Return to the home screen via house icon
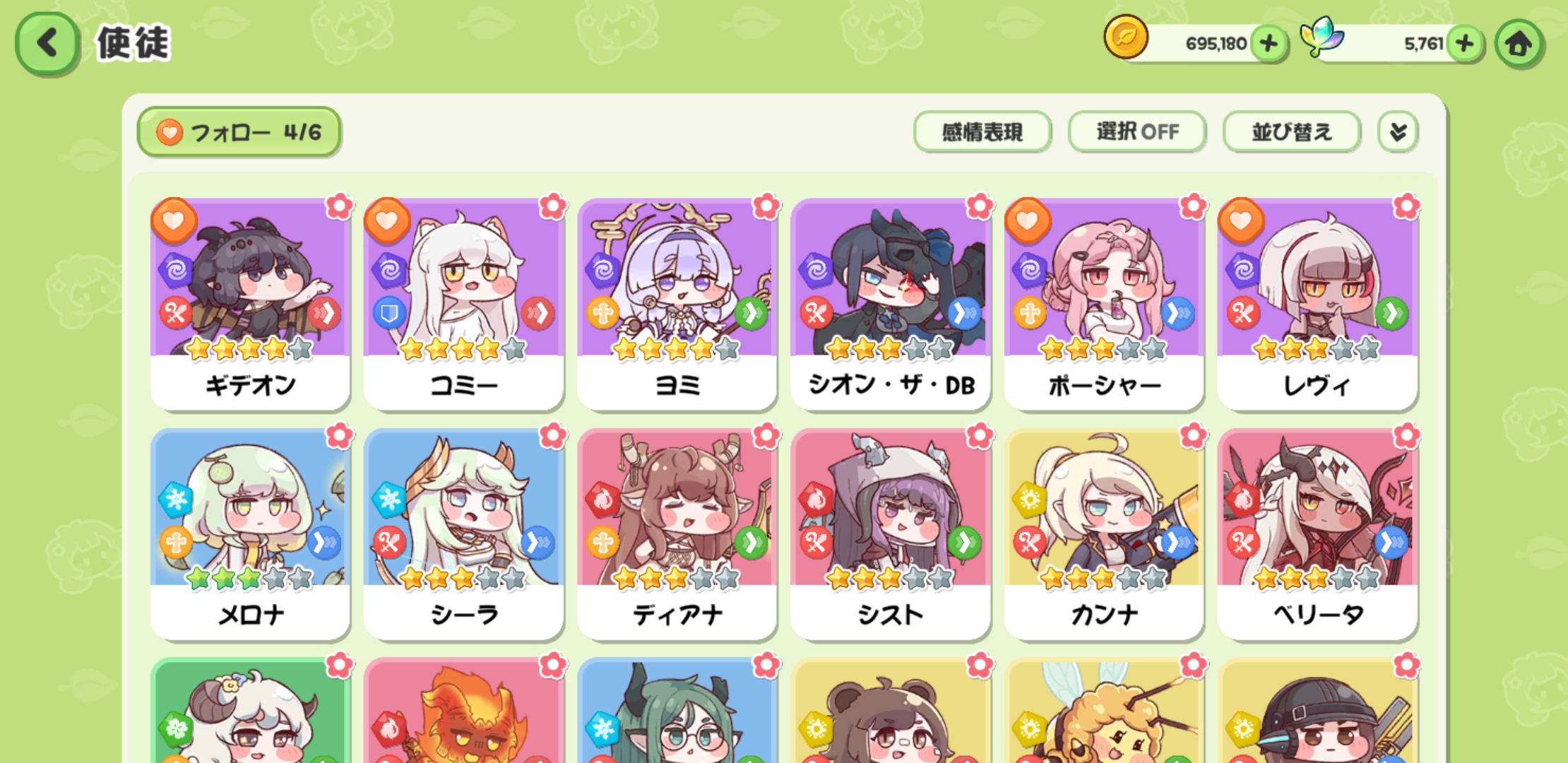 pyautogui.click(x=1519, y=44)
